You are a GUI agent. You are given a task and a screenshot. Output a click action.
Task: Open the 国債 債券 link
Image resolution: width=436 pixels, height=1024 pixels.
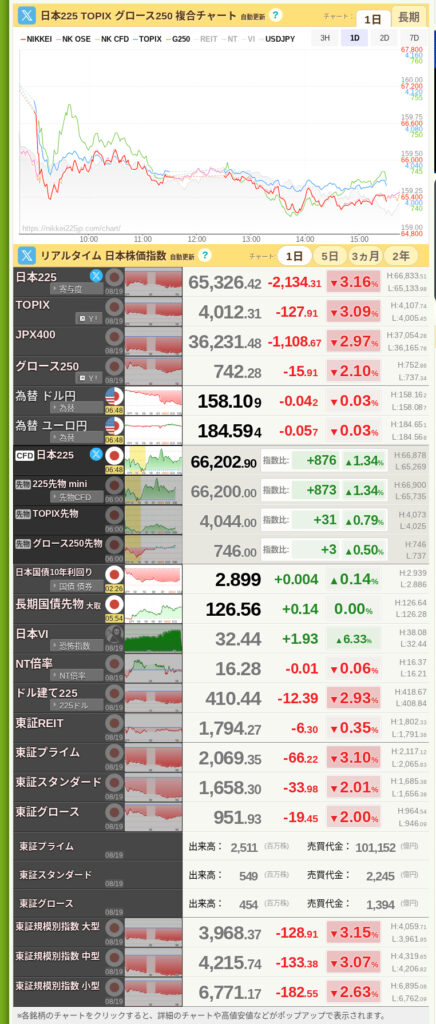point(75,586)
